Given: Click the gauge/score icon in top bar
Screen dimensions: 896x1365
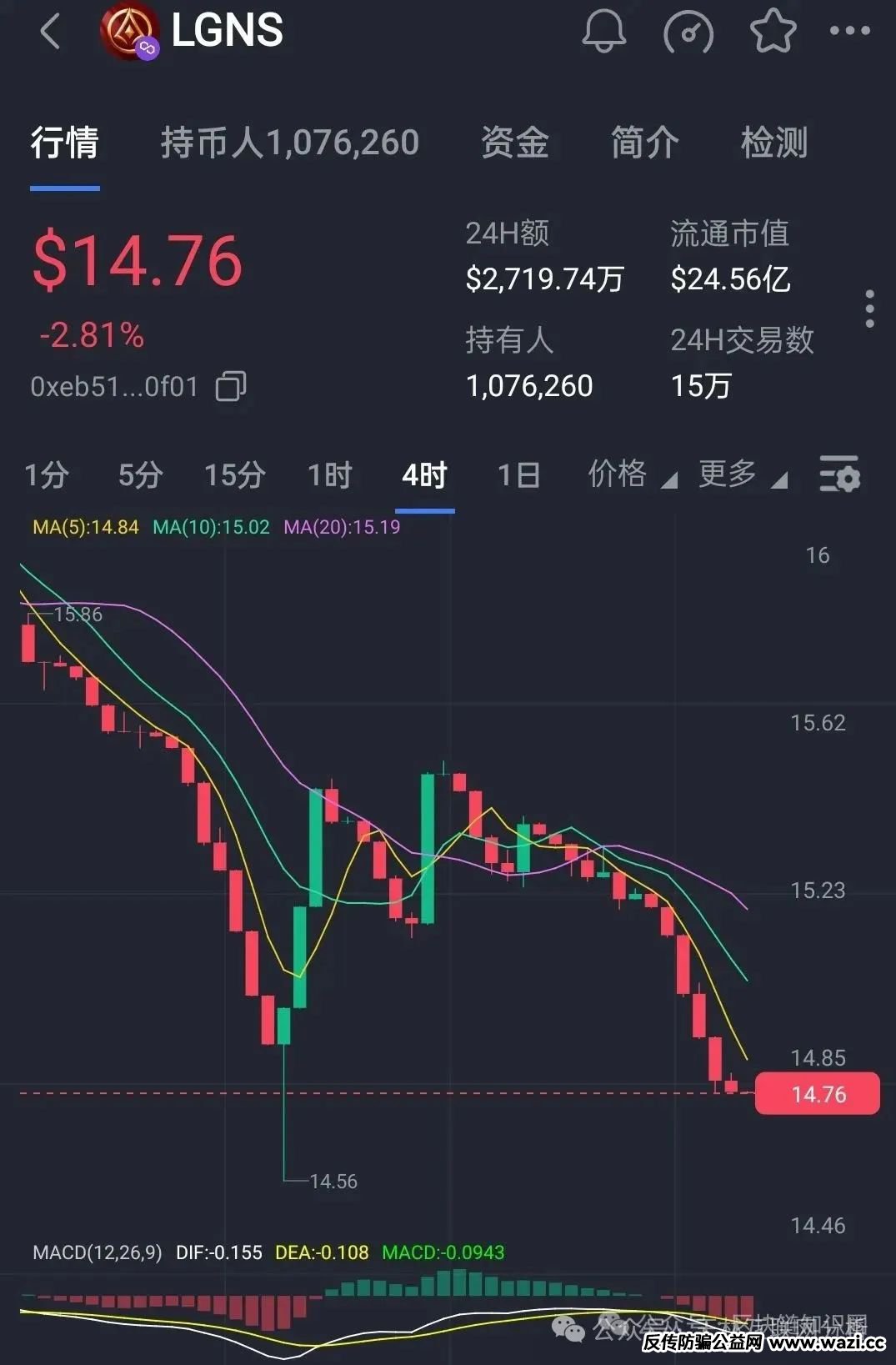Looking at the screenshot, I should tap(688, 32).
